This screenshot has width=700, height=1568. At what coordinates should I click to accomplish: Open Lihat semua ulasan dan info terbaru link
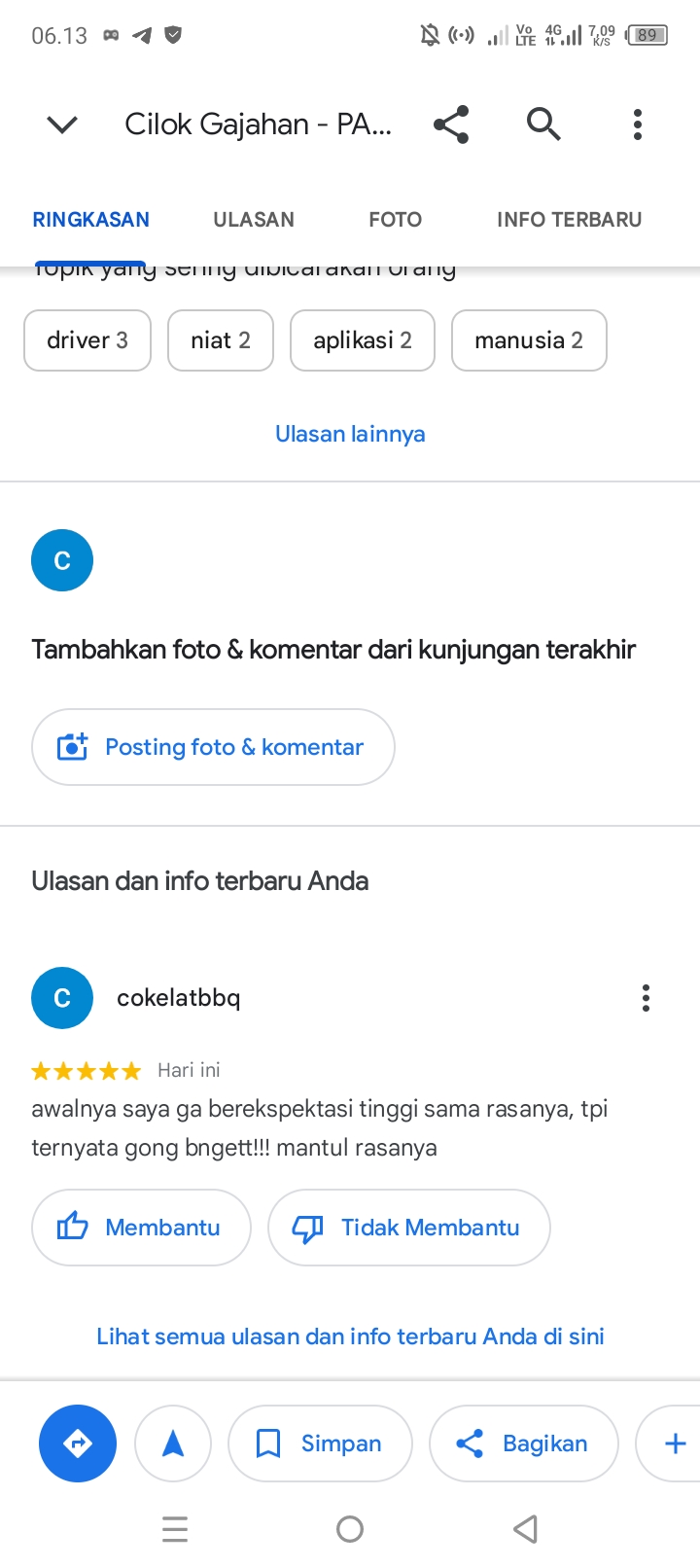click(350, 1336)
